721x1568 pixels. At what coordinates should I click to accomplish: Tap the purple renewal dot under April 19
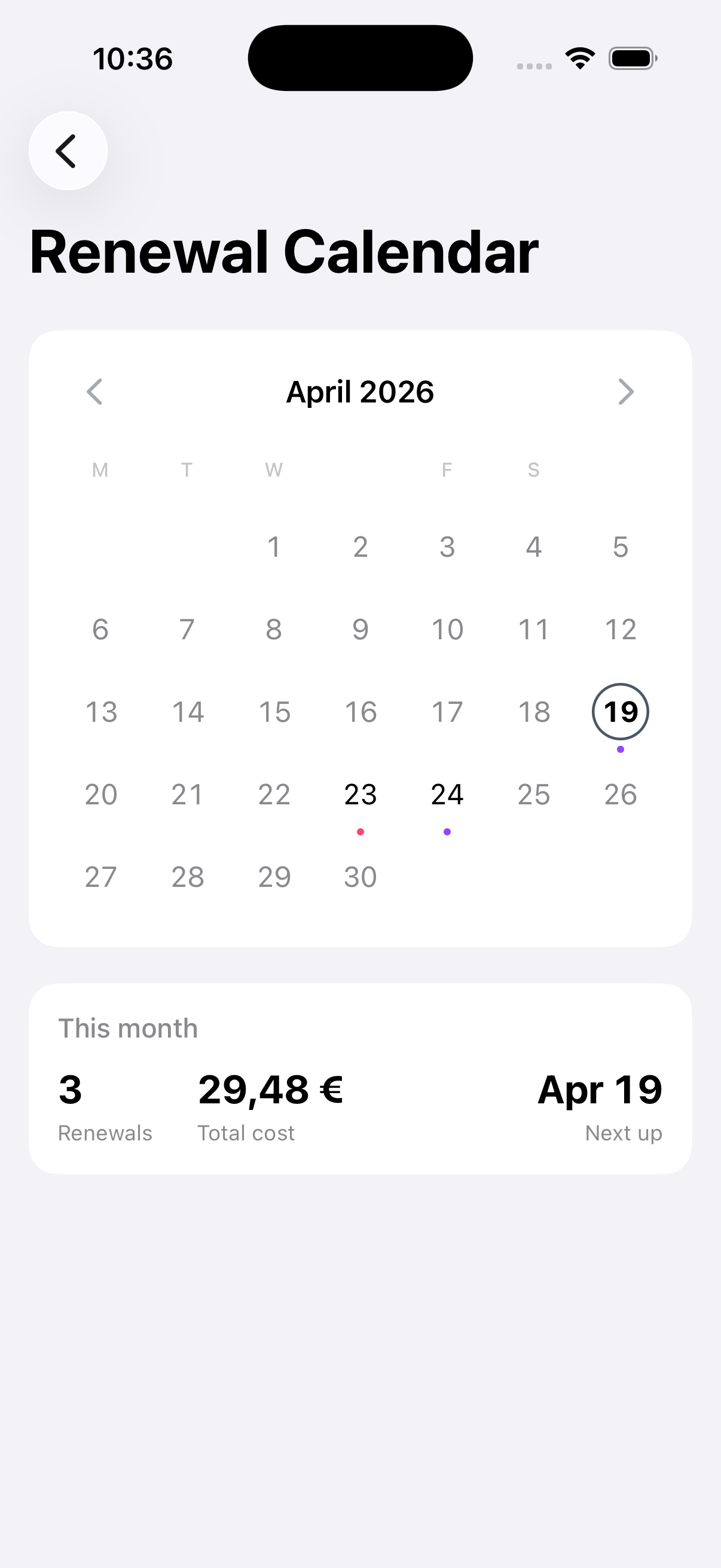pos(620,749)
